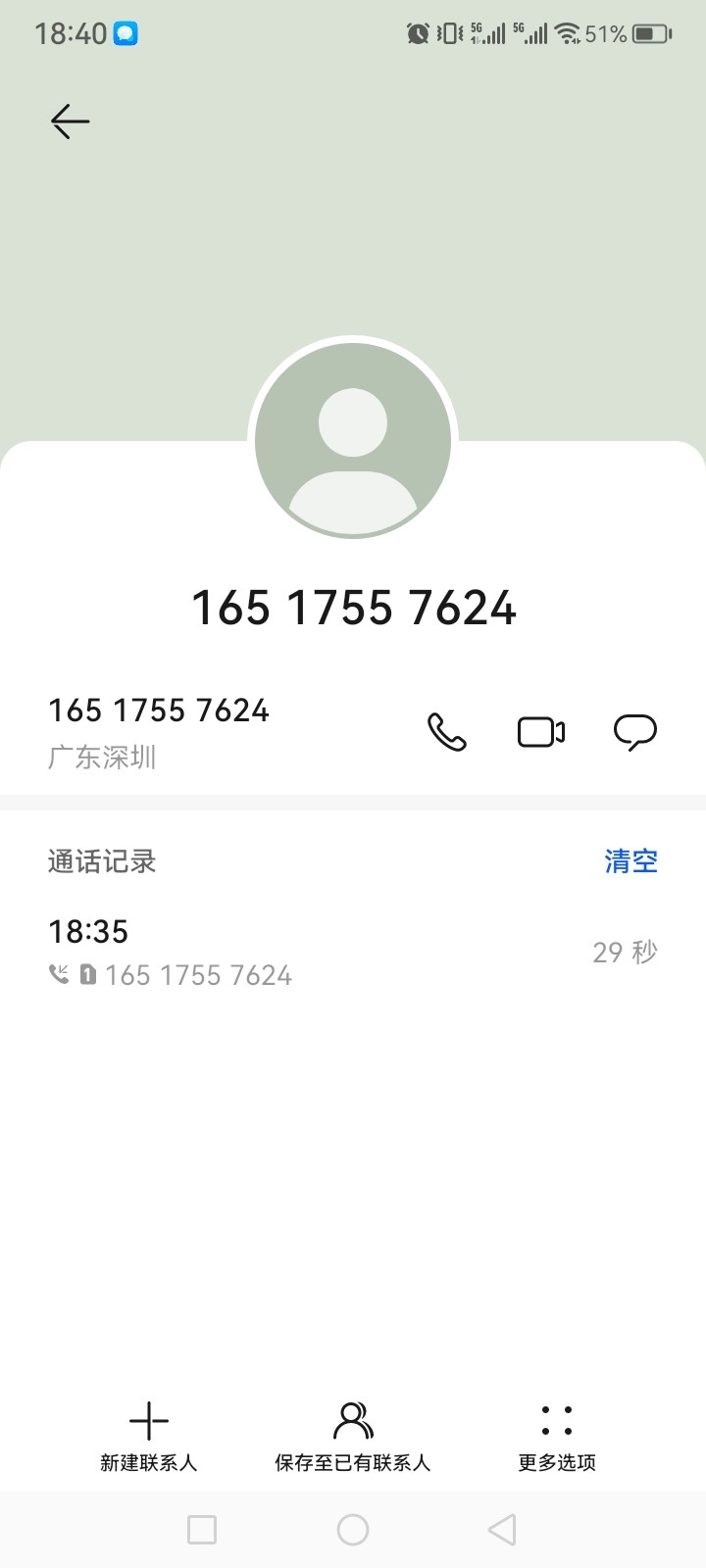Go back using the top arrow
706x1568 pixels.
[x=70, y=122]
